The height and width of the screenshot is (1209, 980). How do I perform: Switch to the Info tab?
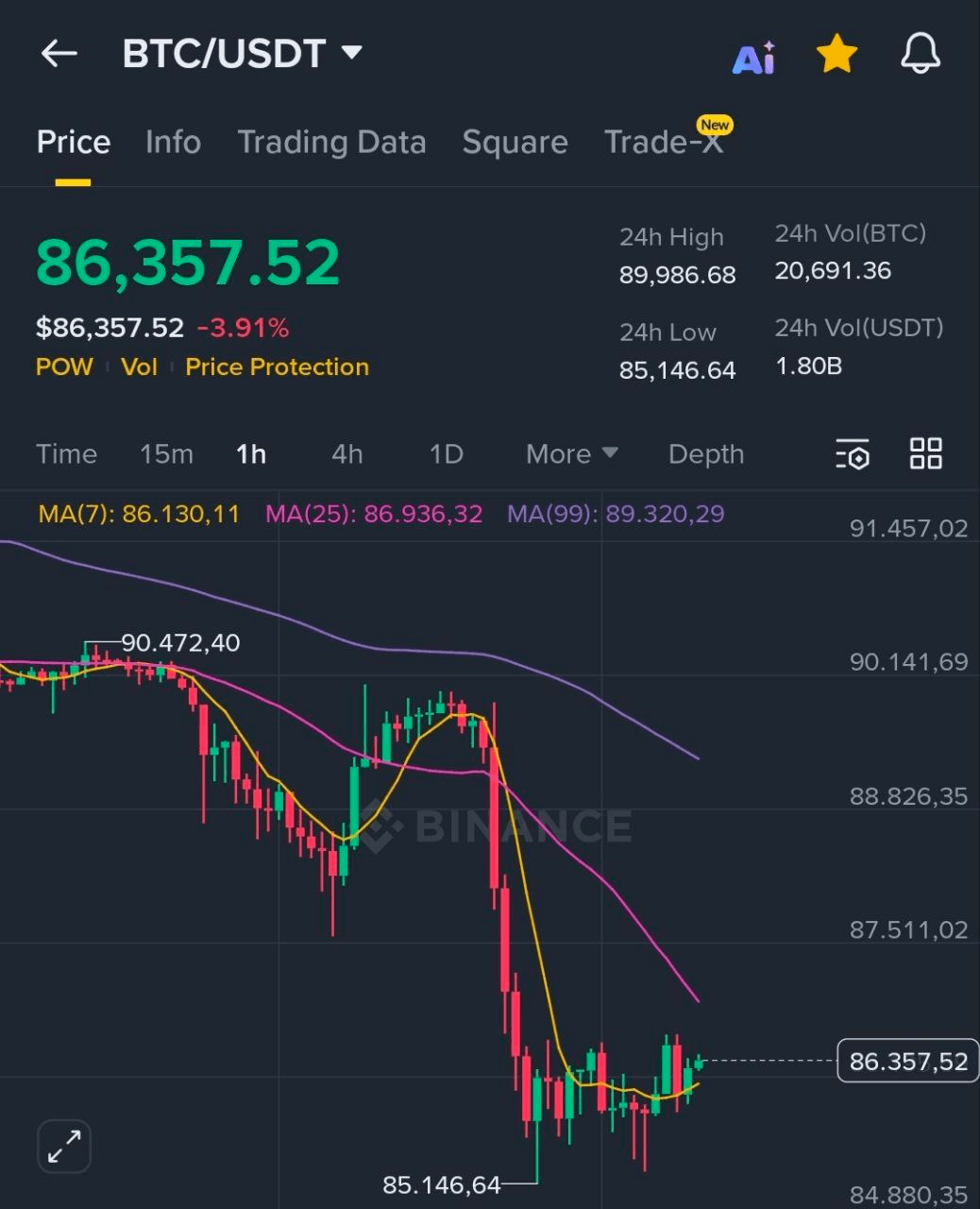click(173, 143)
